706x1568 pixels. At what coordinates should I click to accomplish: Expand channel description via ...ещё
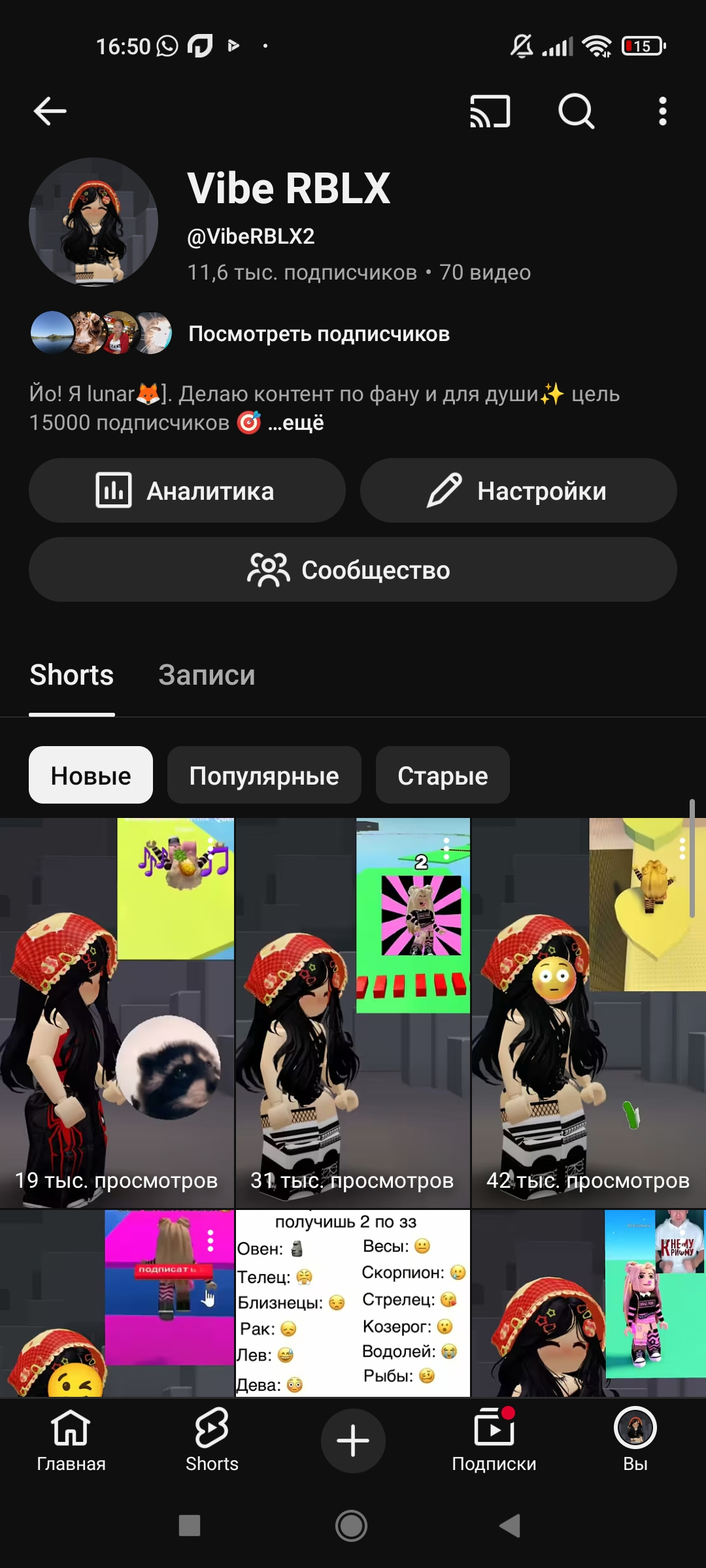tap(296, 423)
